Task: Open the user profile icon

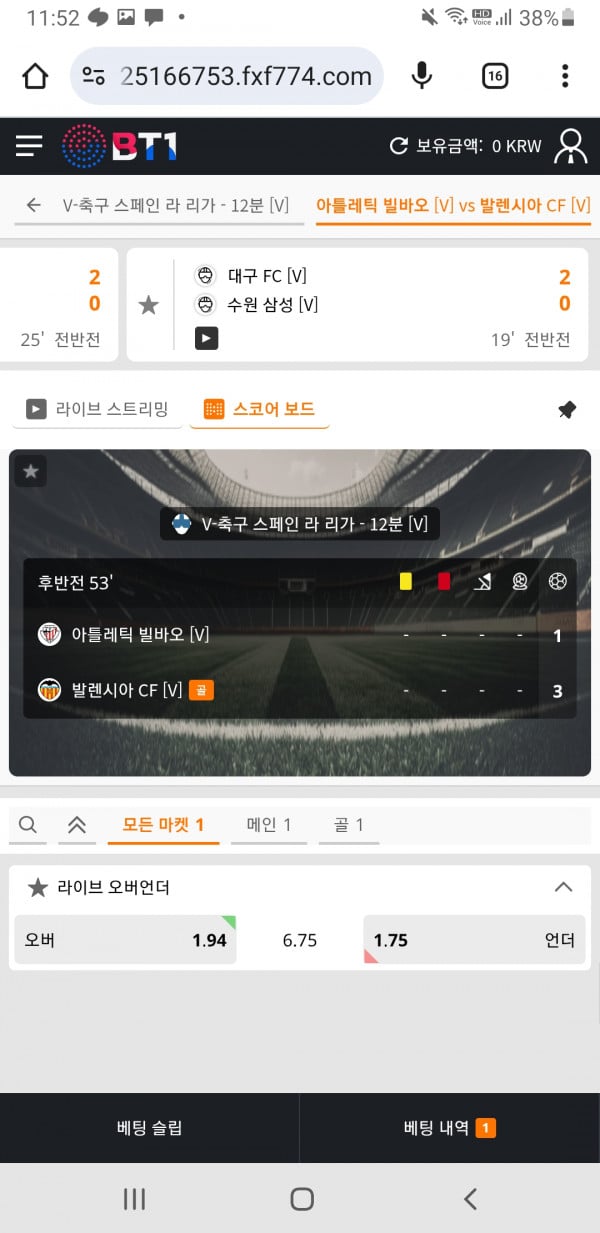Action: pyautogui.click(x=571, y=146)
